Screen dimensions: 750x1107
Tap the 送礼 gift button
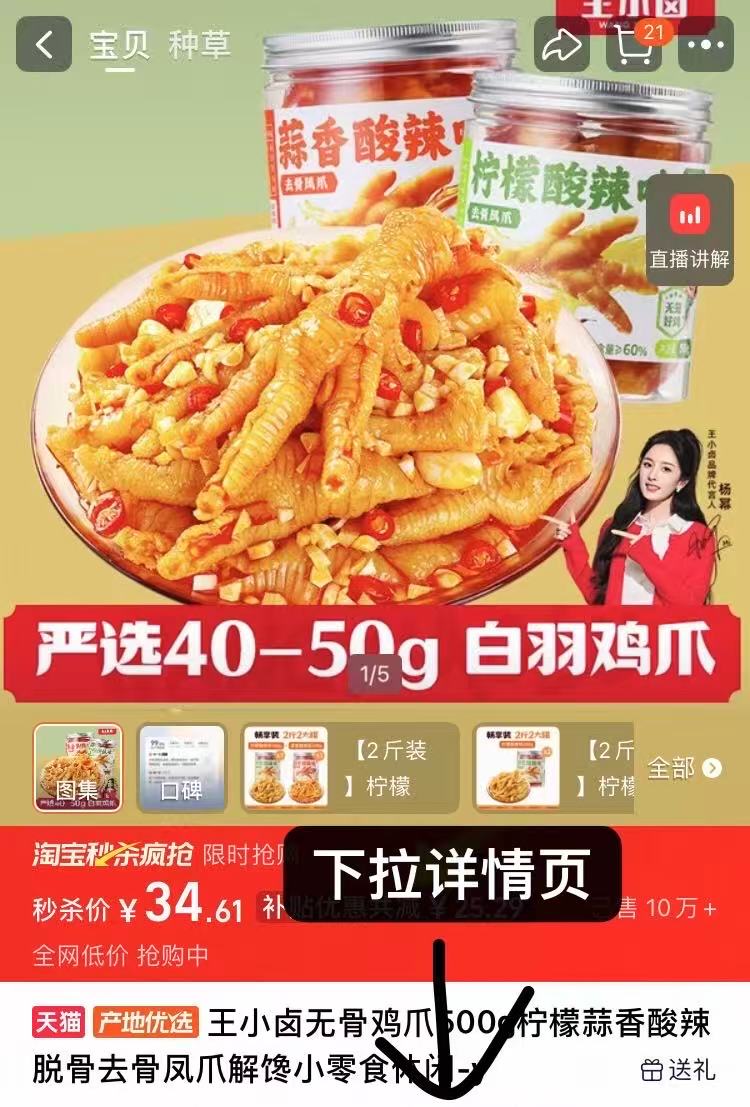click(679, 1070)
